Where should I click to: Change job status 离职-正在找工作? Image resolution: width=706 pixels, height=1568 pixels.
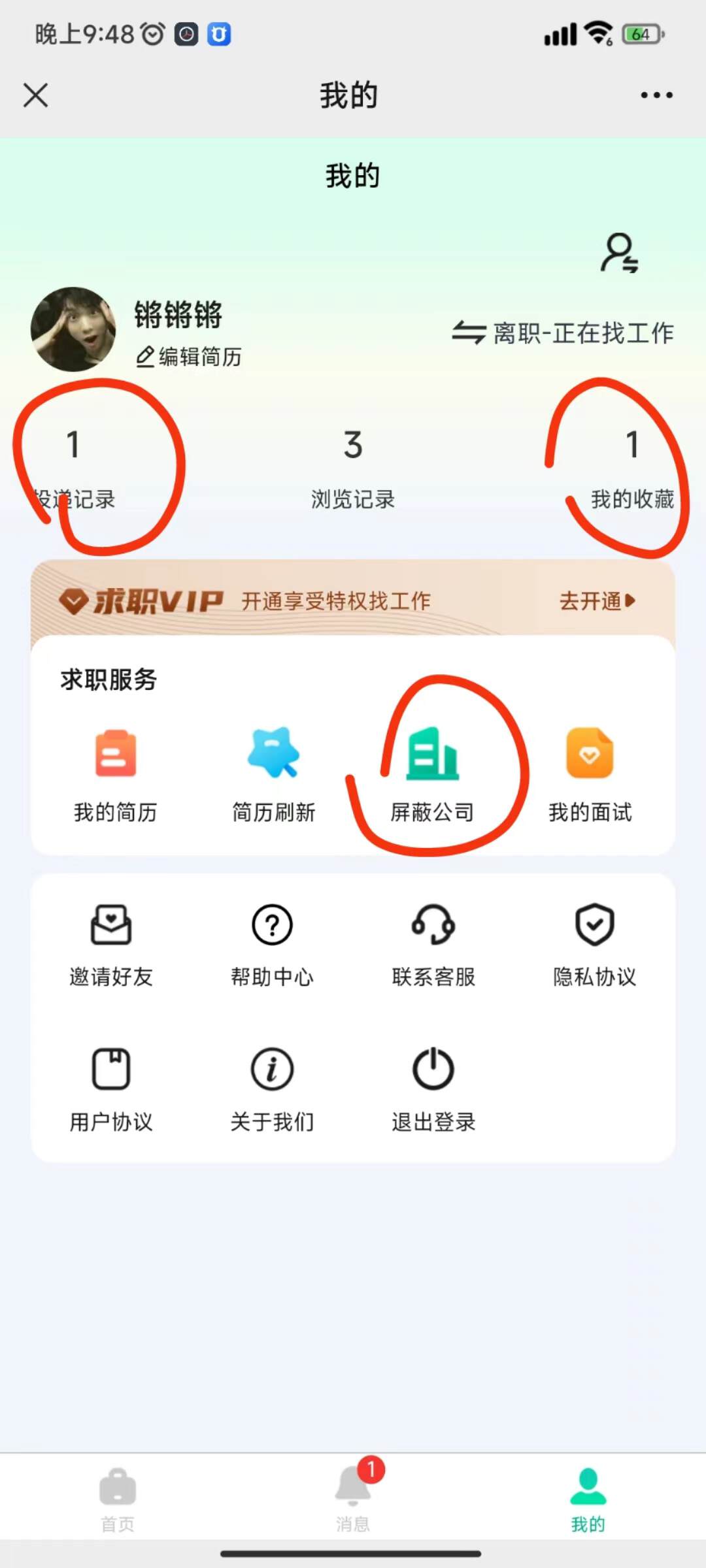click(x=563, y=333)
